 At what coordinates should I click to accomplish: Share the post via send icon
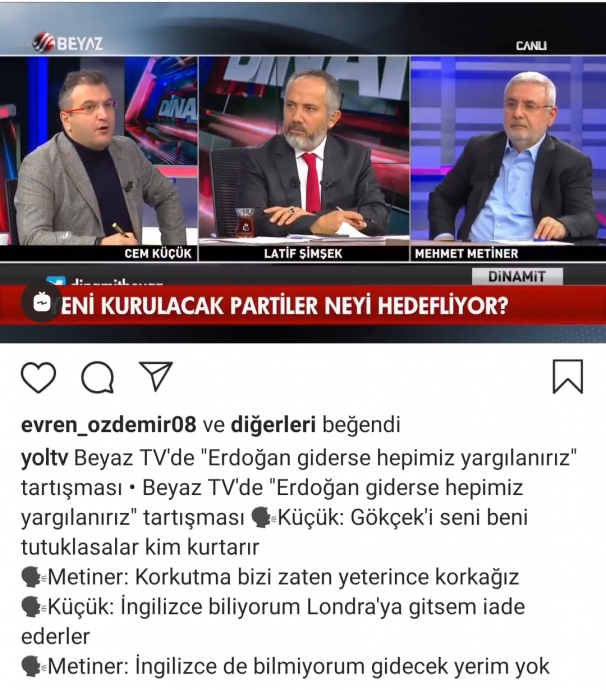tap(155, 376)
